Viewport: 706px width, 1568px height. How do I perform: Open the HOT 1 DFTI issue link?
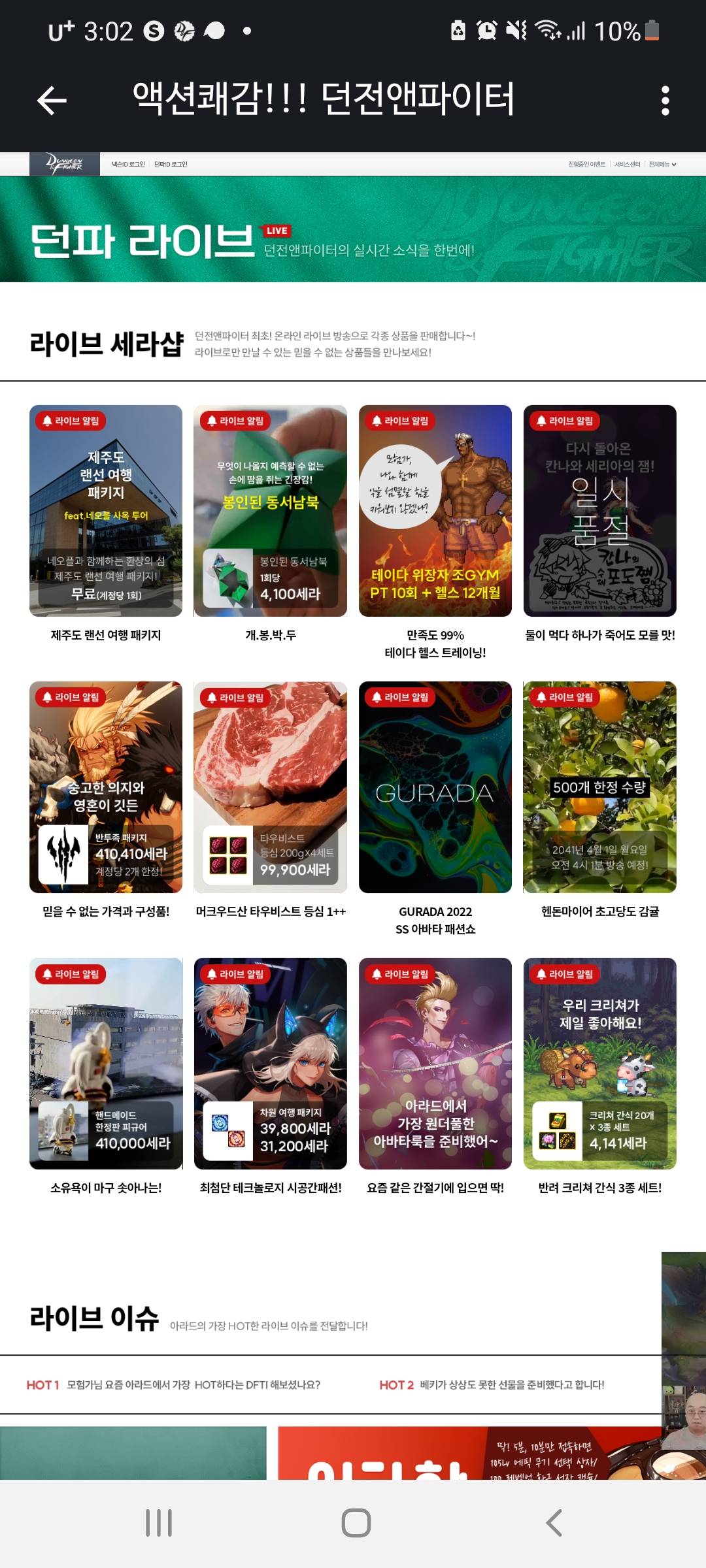click(193, 1384)
